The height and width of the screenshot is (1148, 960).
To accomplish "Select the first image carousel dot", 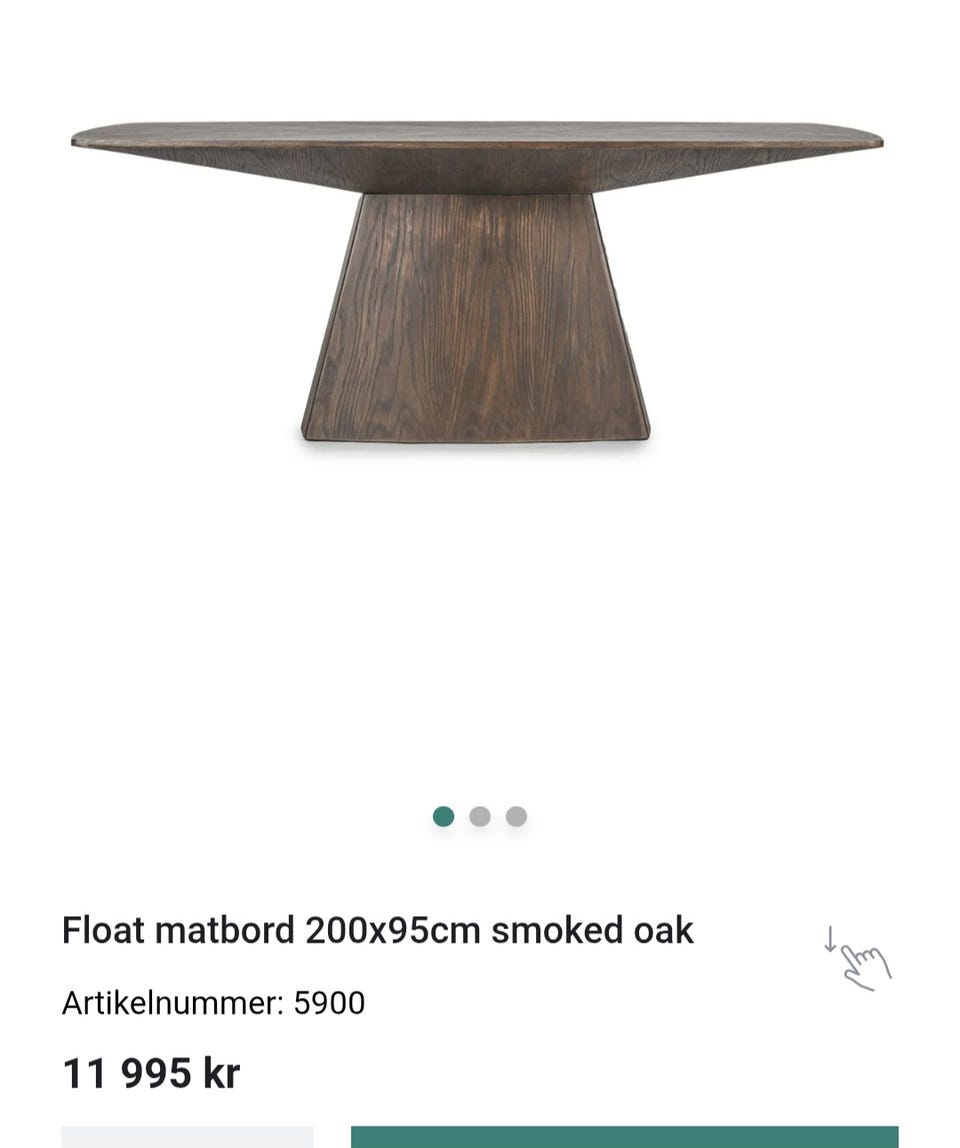I will point(443,817).
